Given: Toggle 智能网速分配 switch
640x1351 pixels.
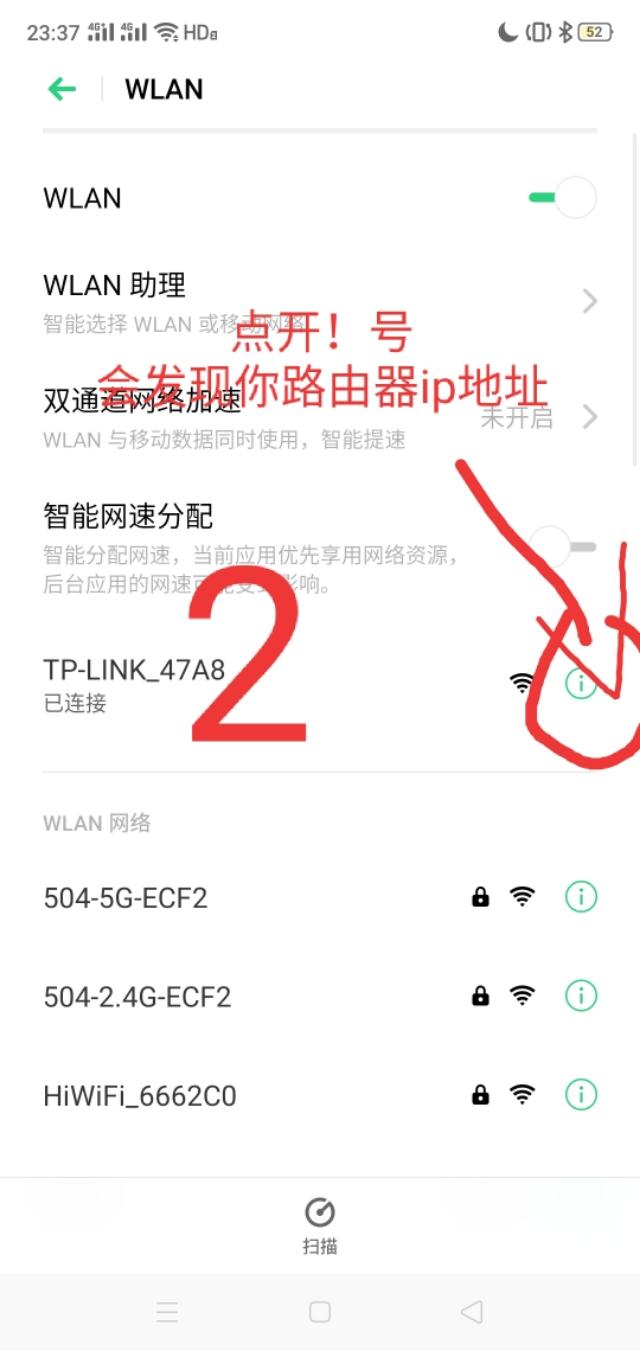Looking at the screenshot, I should point(563,547).
